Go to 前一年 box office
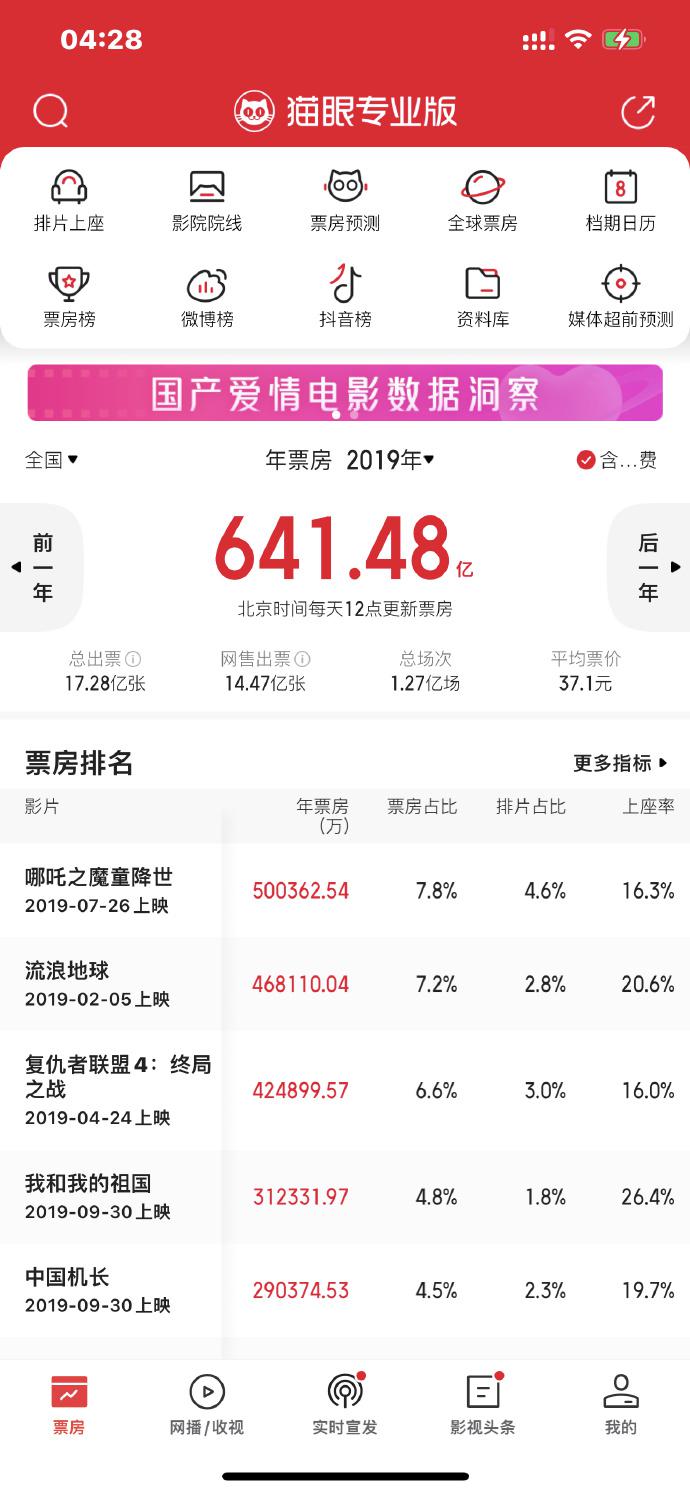690x1493 pixels. (40, 567)
